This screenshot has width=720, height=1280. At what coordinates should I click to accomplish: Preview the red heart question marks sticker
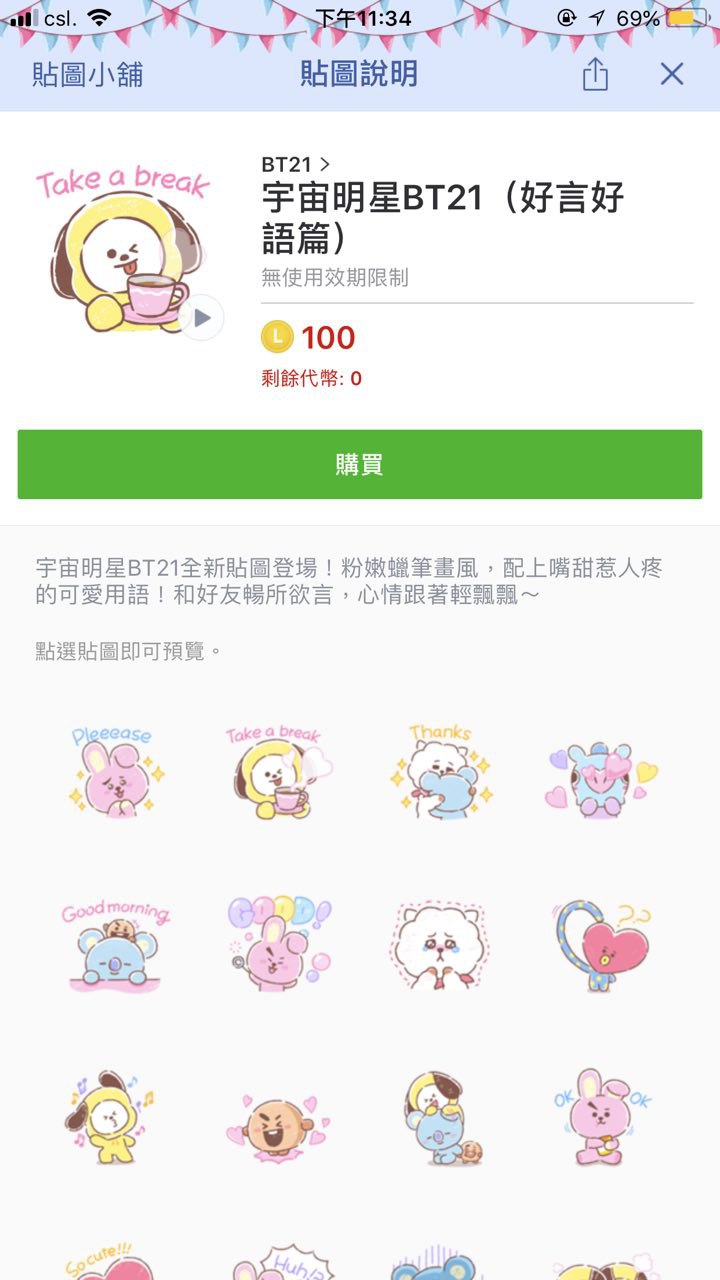tap(604, 945)
